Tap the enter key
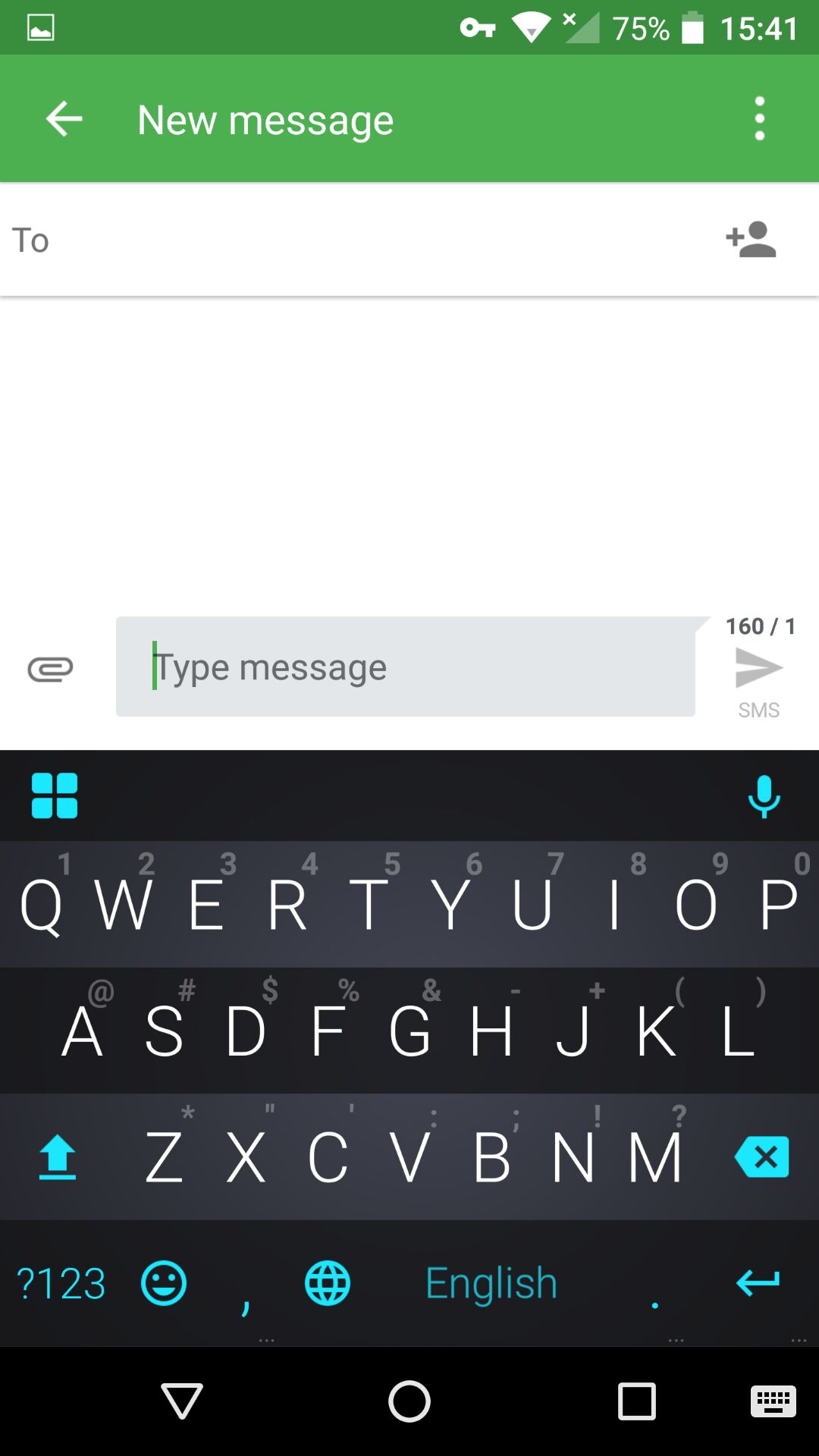This screenshot has width=819, height=1456. pos(758,1283)
